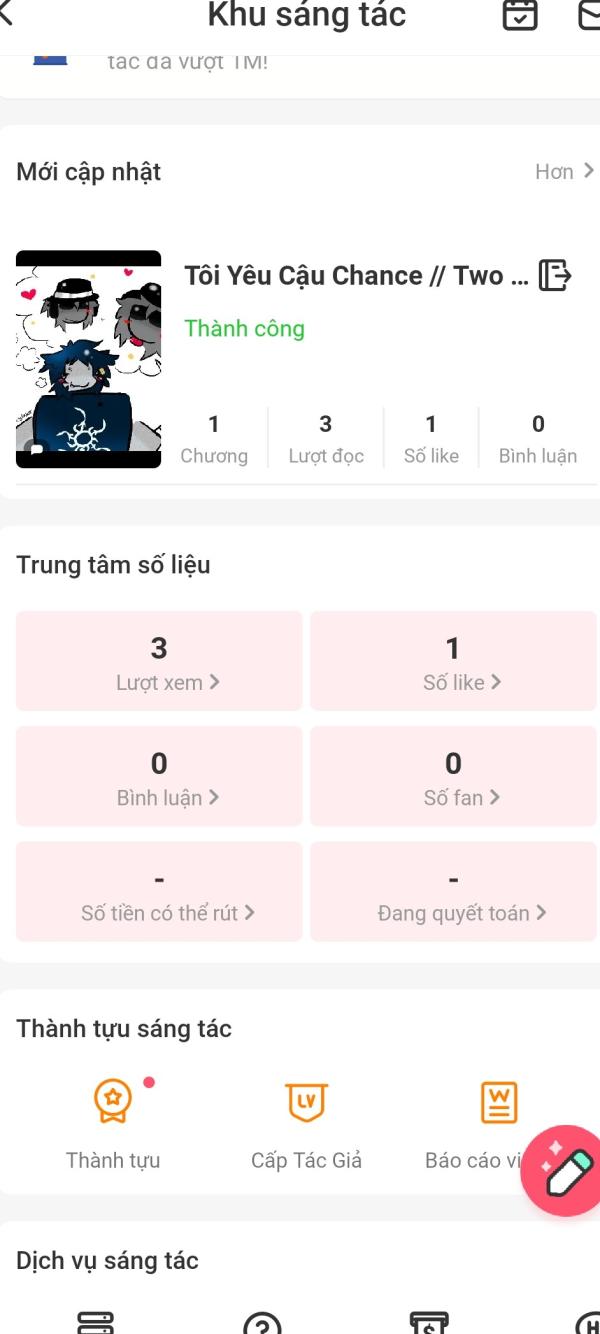Open the calendar check-in icon
This screenshot has width=600, height=1334.
519,15
